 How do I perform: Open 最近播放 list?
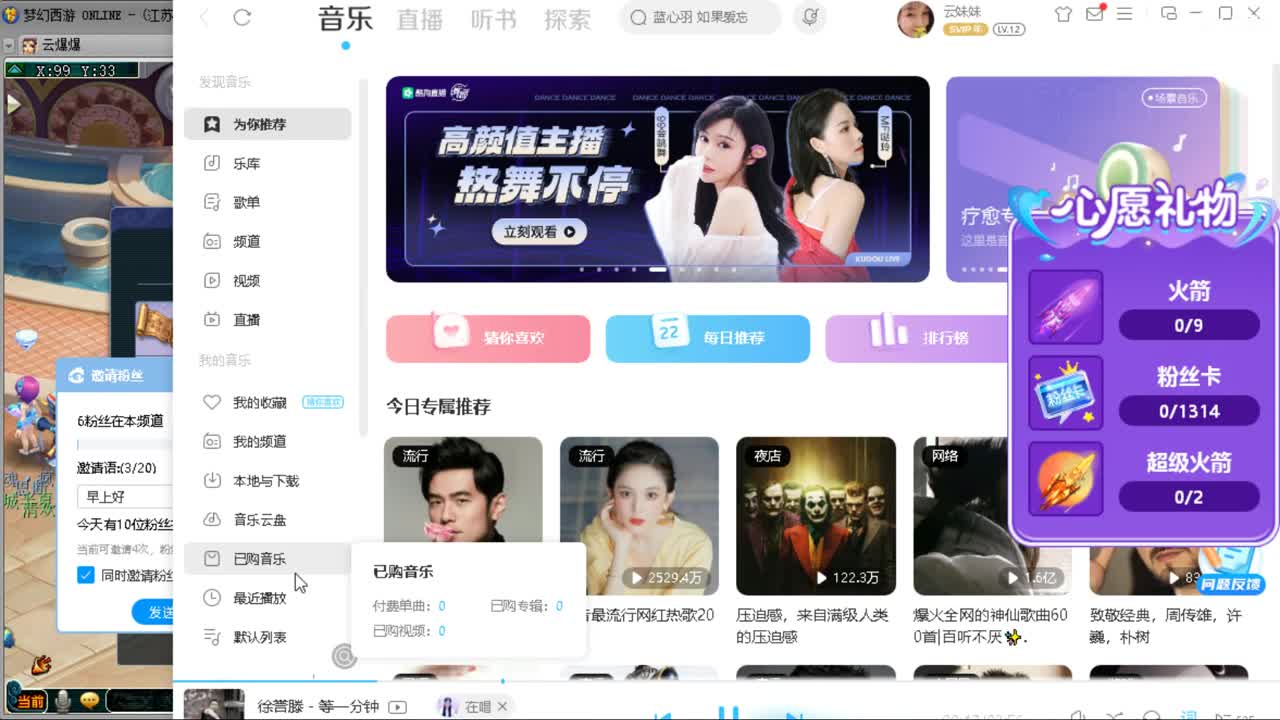click(x=259, y=598)
